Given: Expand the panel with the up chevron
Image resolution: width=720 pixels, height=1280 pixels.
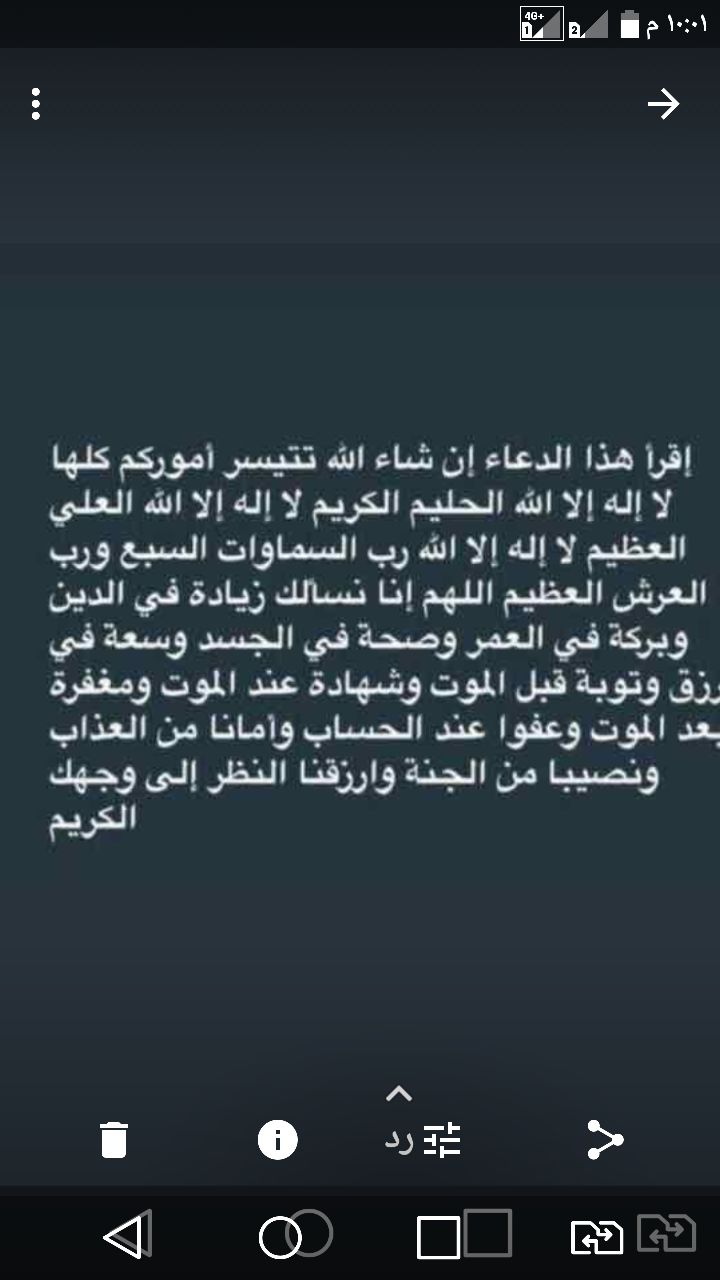Looking at the screenshot, I should [x=398, y=1093].
